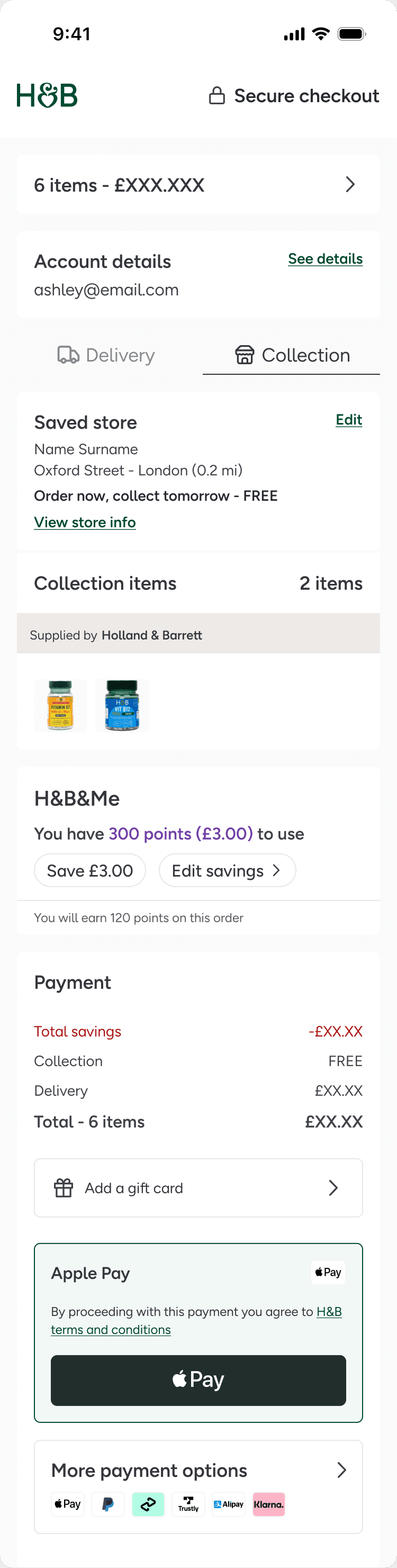Read H&B terms and conditions
This screenshot has height=1568, width=397.
(111, 1330)
